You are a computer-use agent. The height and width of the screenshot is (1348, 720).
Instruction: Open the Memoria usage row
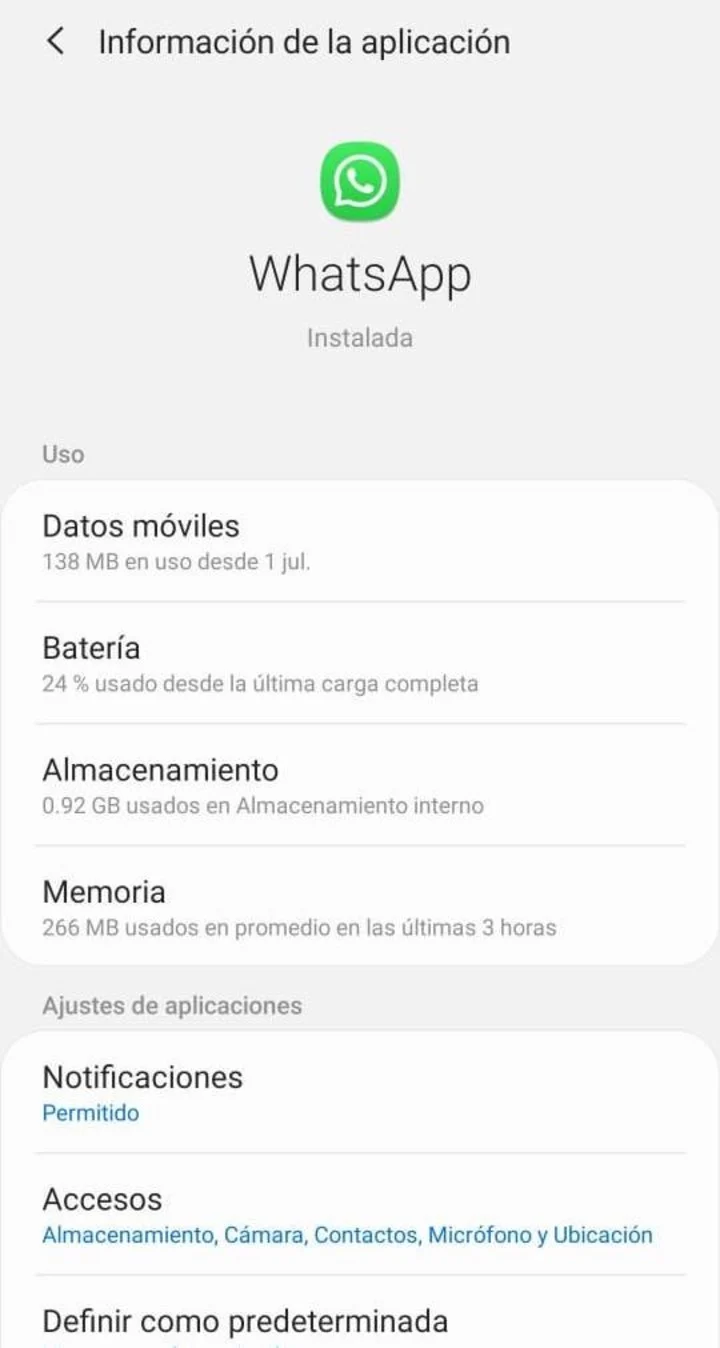tap(360, 908)
